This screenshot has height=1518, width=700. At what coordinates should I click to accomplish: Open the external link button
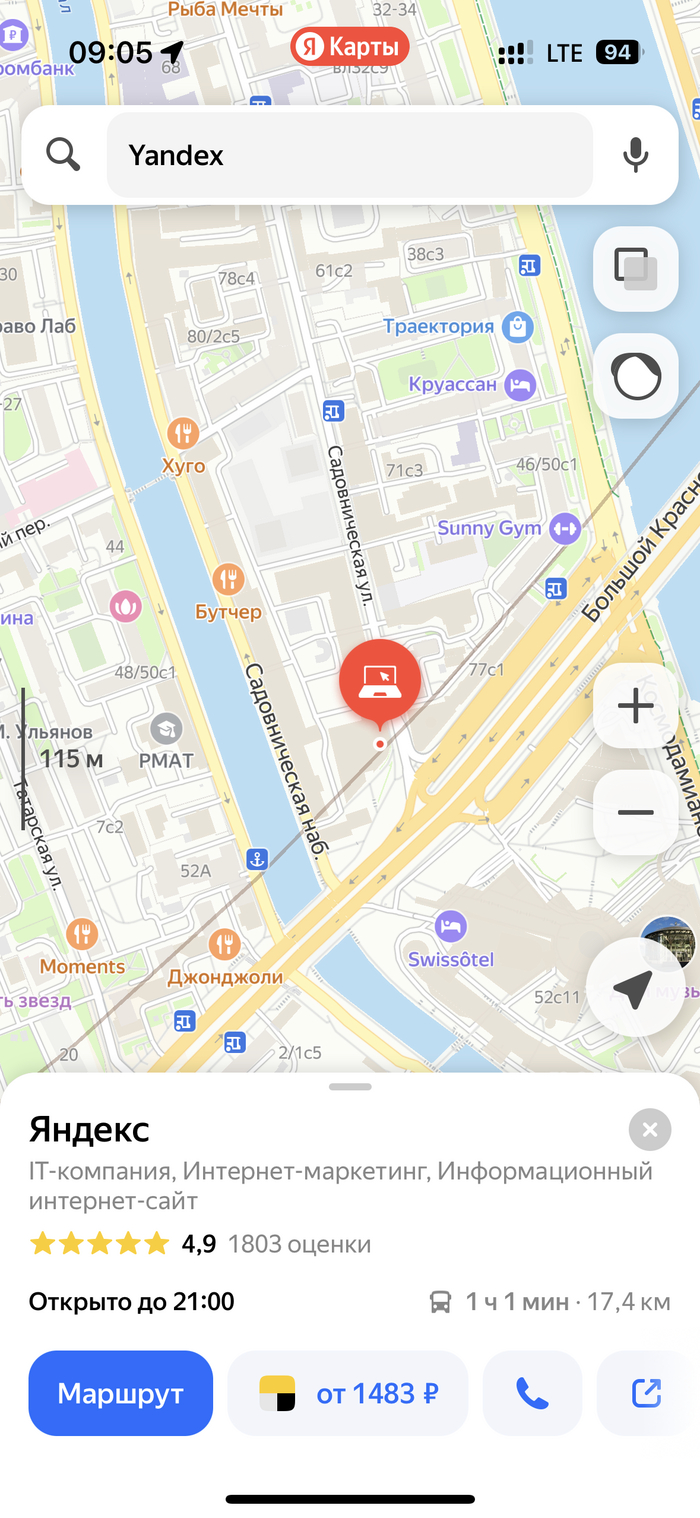point(647,1393)
